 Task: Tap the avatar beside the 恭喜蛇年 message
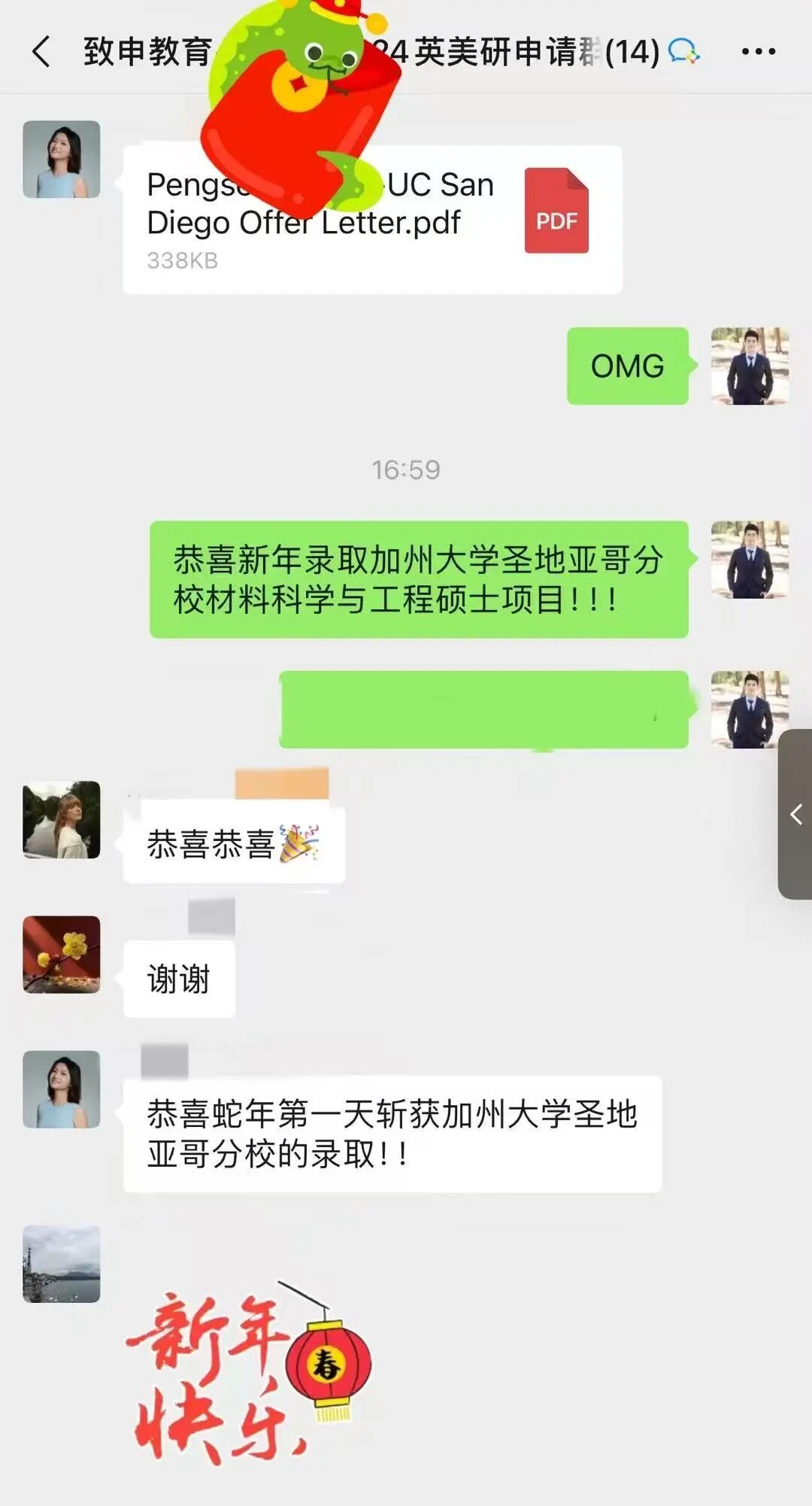(x=62, y=1089)
